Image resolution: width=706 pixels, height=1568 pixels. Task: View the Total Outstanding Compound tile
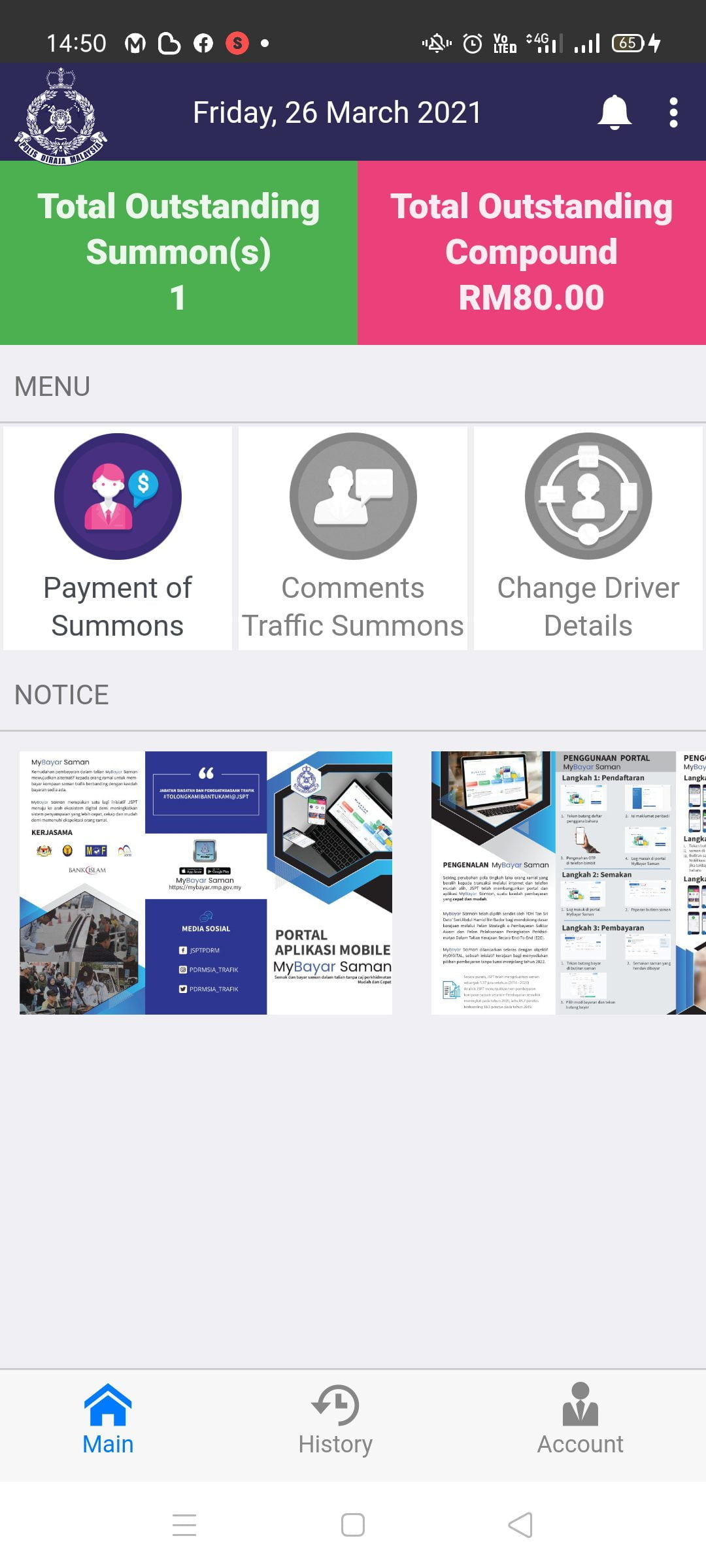(531, 252)
